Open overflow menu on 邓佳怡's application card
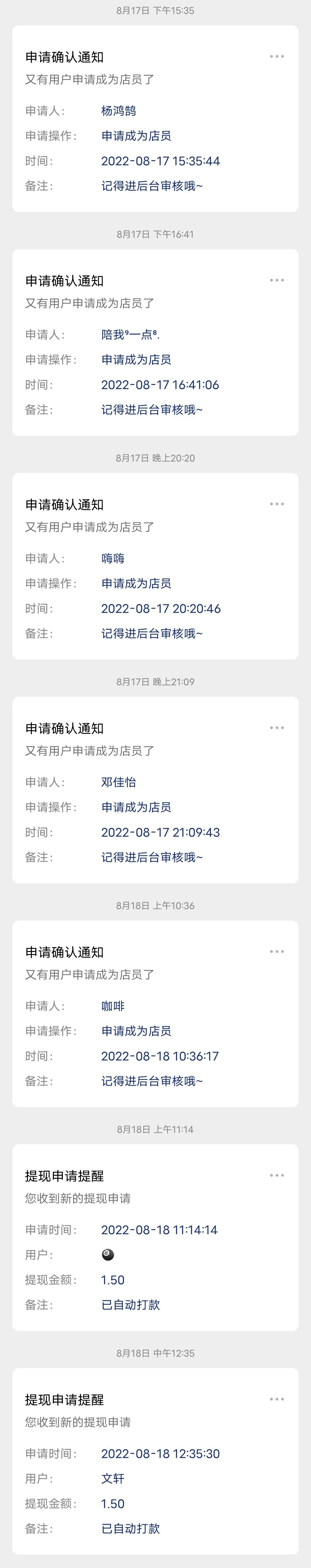 [x=277, y=728]
